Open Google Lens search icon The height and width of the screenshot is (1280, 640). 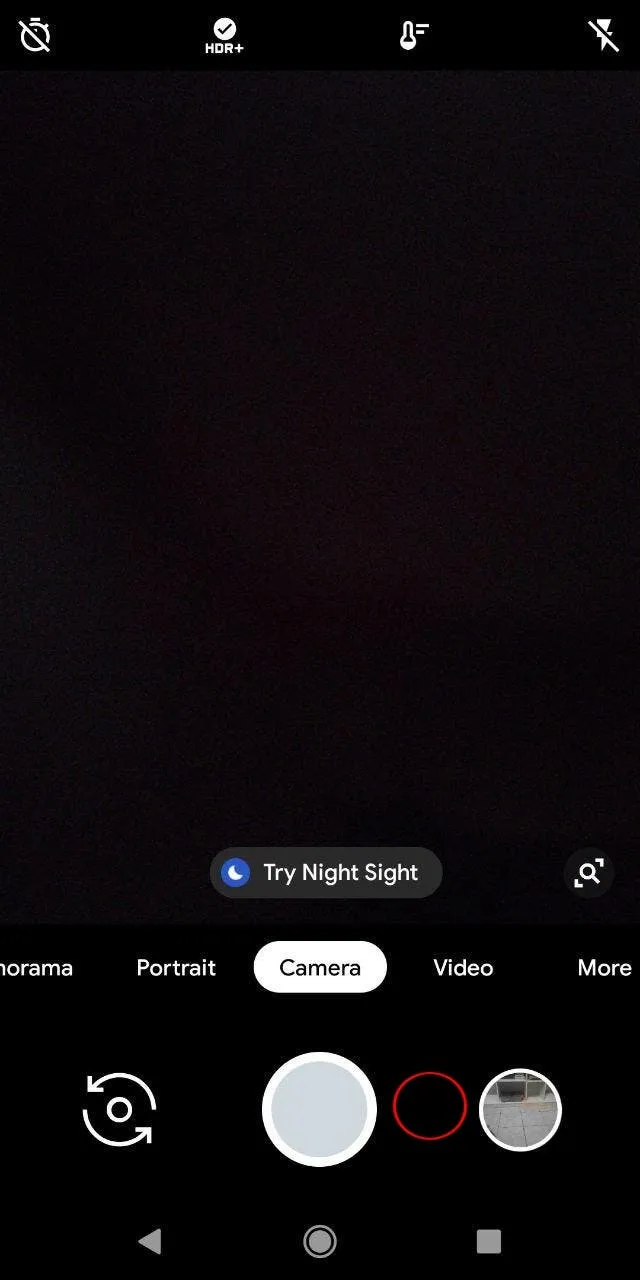click(x=589, y=873)
